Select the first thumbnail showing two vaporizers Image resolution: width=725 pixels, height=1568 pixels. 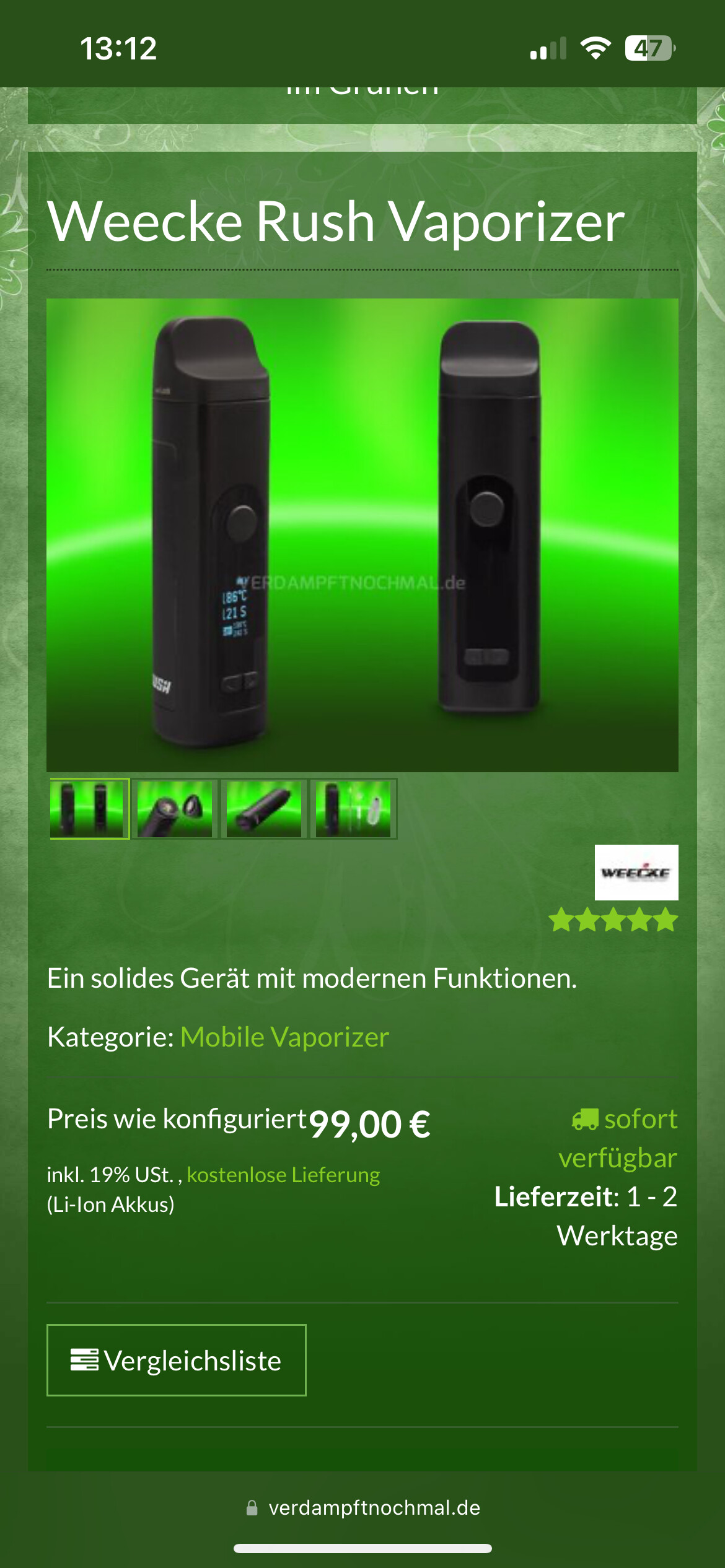click(x=90, y=809)
